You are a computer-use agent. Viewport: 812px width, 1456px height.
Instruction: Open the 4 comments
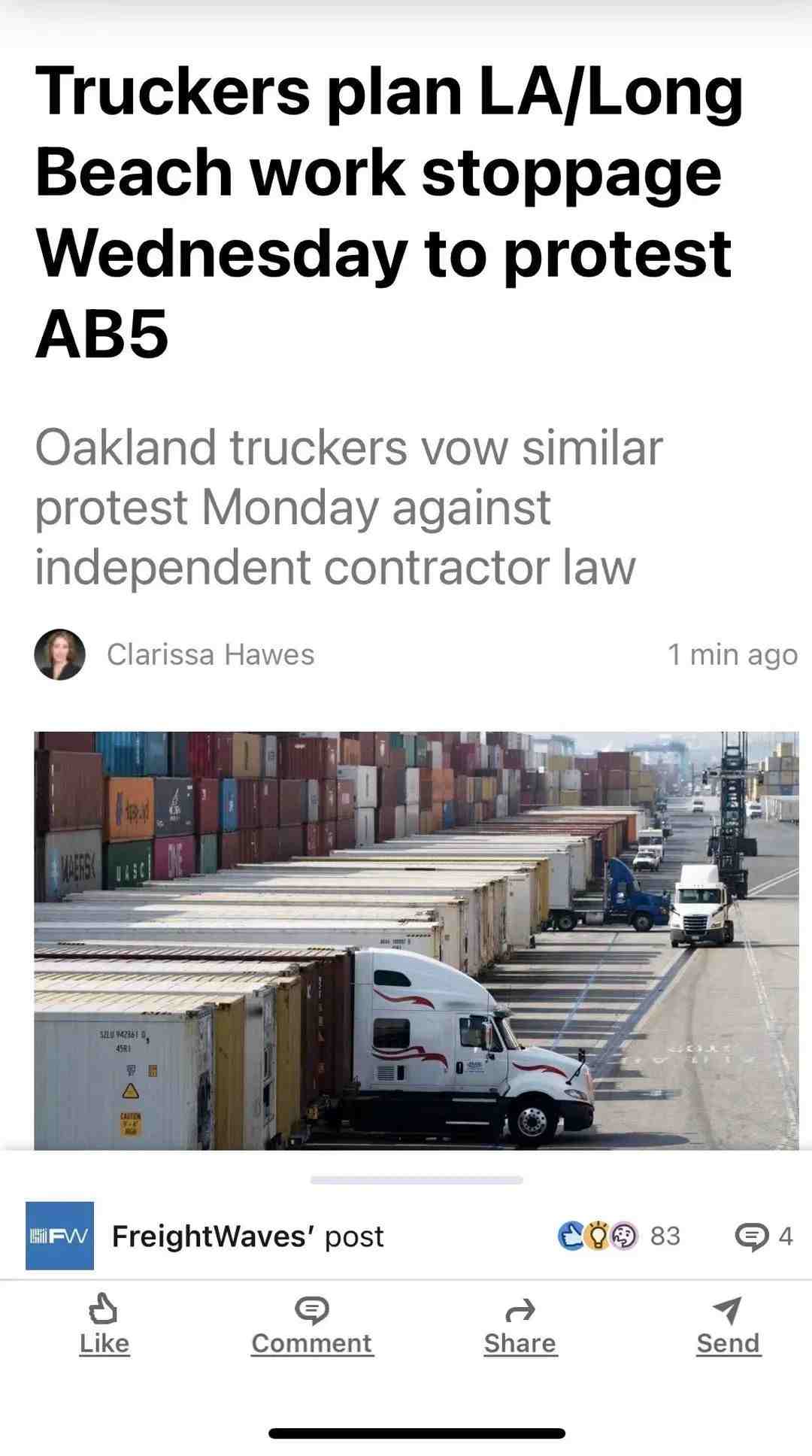764,1236
